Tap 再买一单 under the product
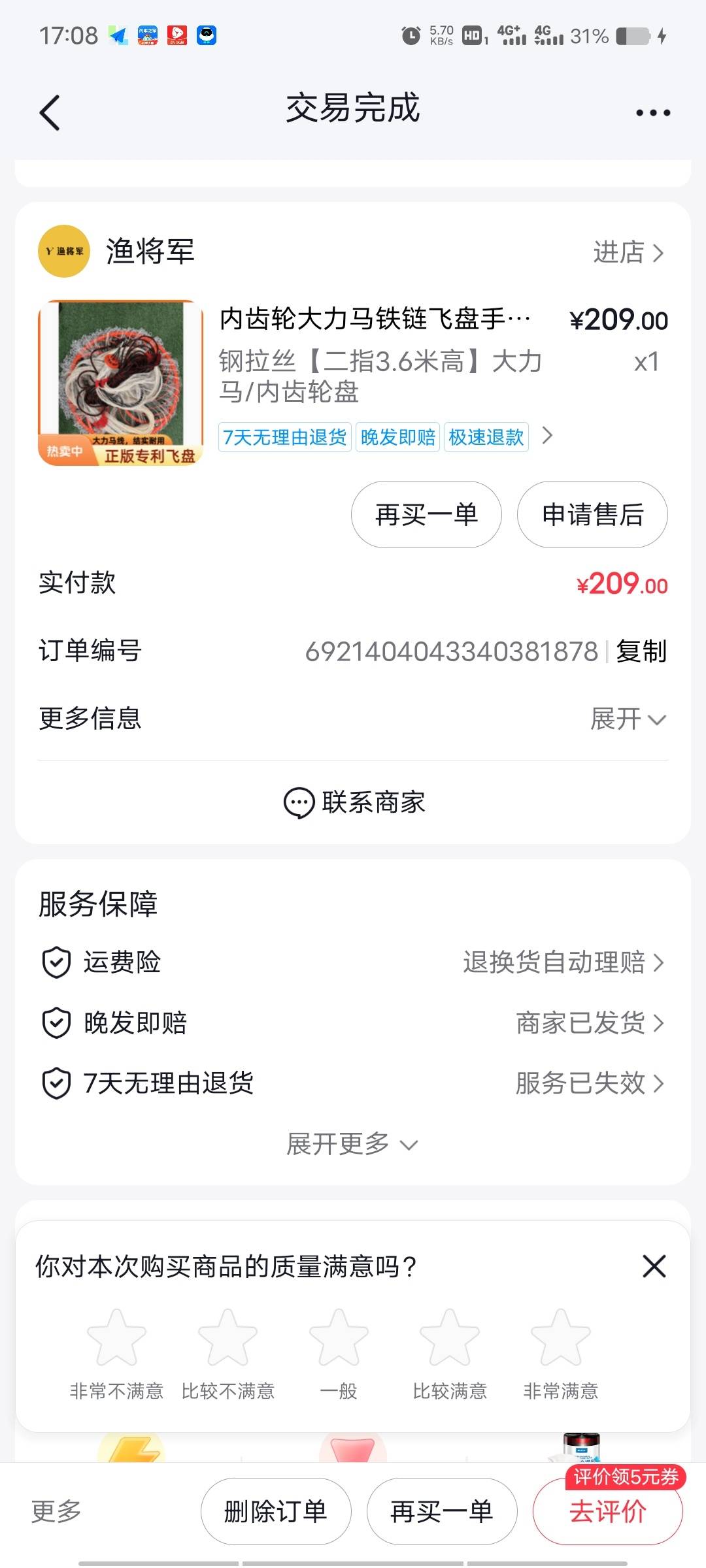The image size is (706, 1568). tap(426, 515)
